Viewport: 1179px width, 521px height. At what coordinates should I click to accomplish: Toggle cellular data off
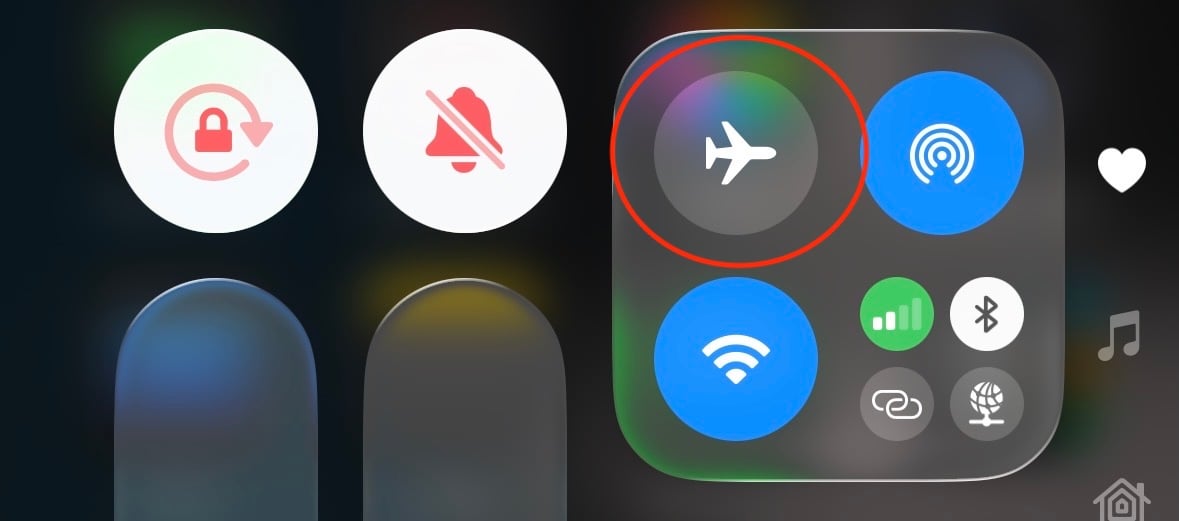[x=896, y=314]
